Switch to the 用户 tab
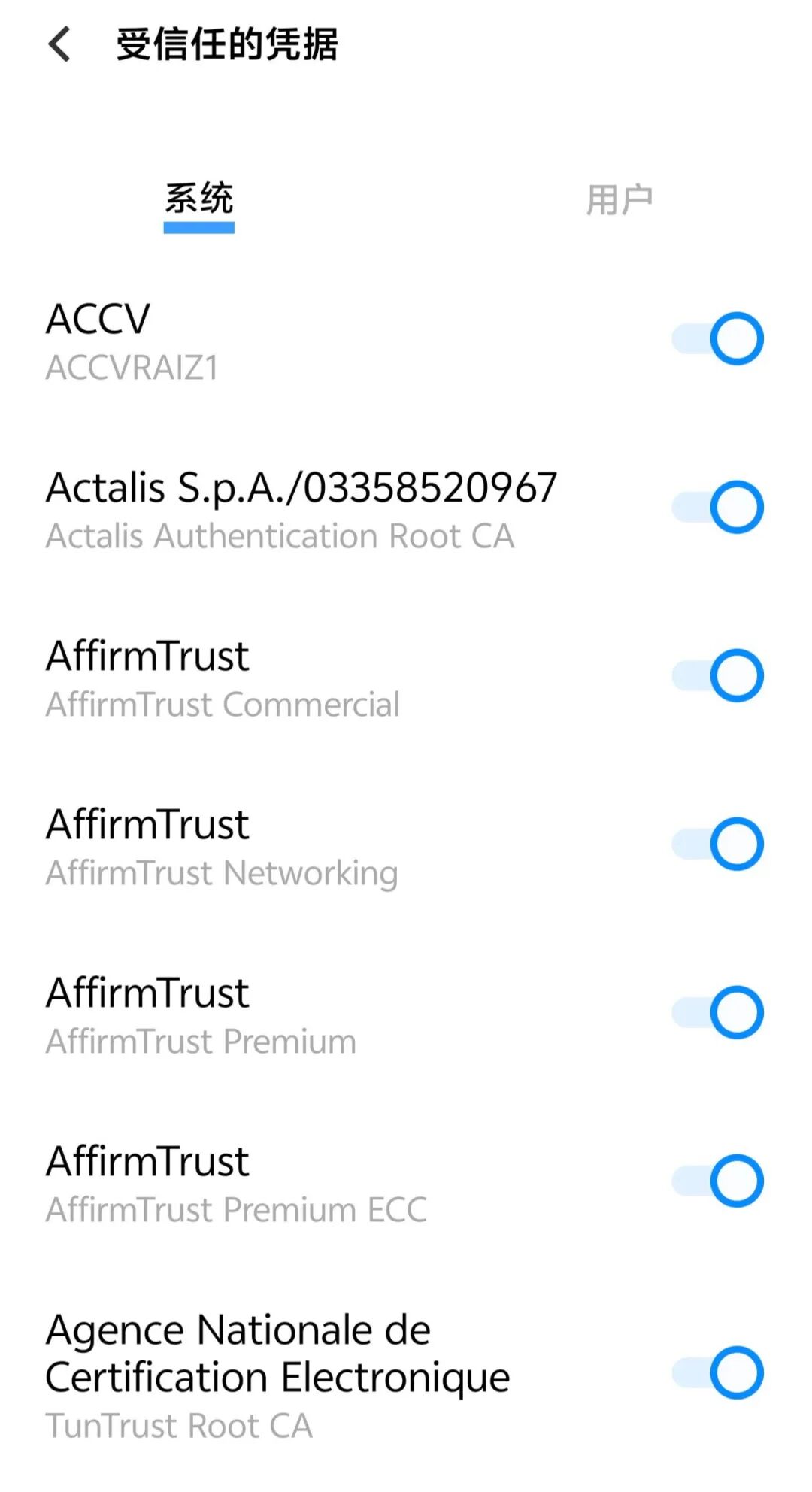Screen dimensions: 812x1492 click(619, 200)
